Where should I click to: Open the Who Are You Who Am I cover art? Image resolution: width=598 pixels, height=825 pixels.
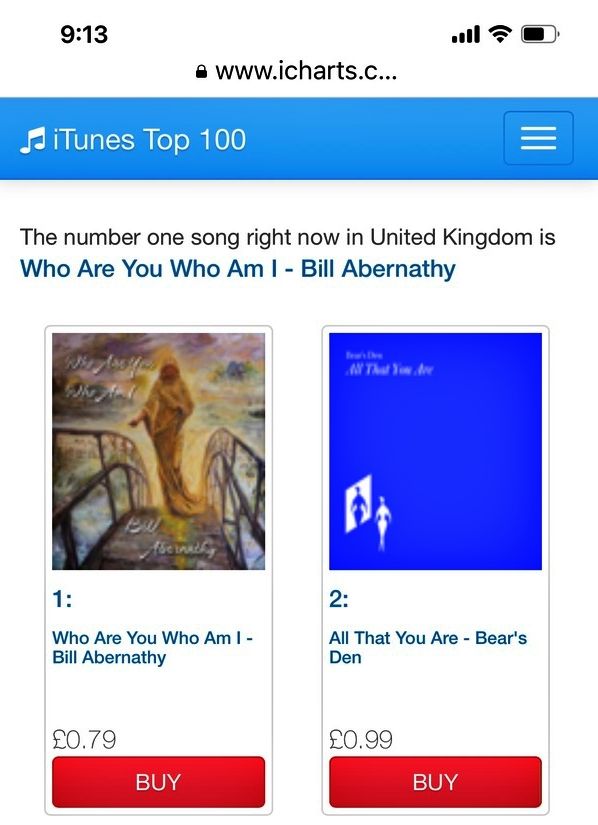(x=158, y=451)
